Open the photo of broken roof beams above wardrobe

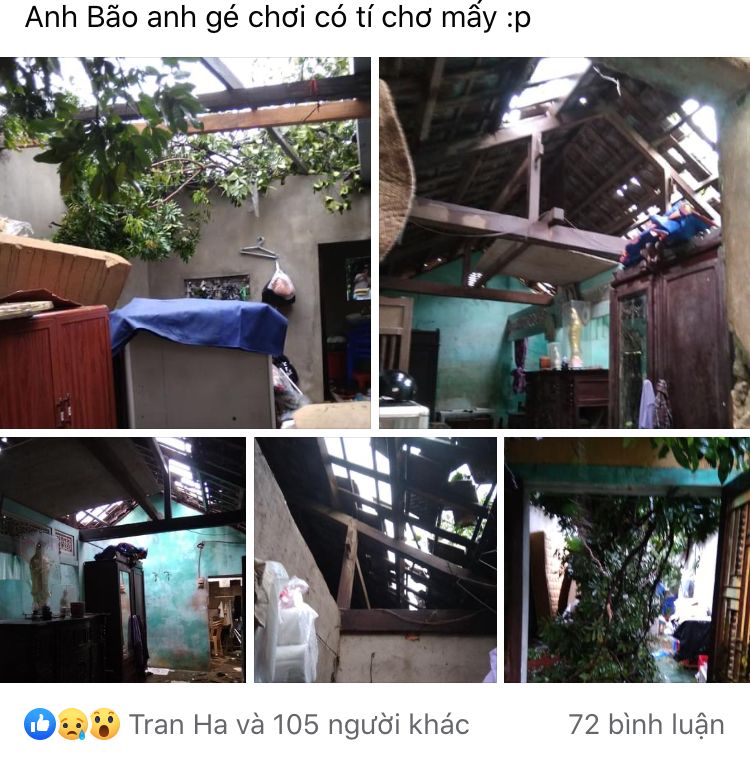(564, 243)
